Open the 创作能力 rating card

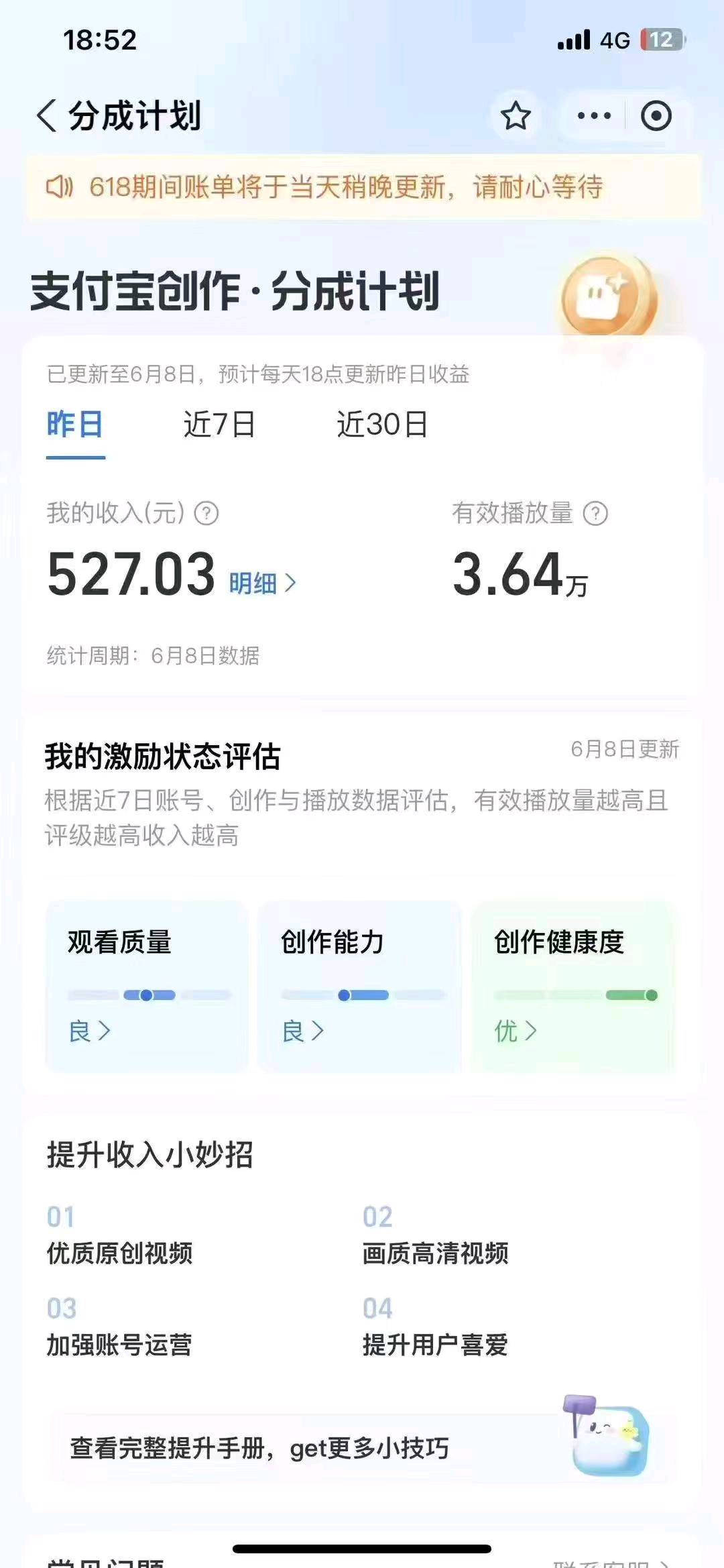[360, 987]
